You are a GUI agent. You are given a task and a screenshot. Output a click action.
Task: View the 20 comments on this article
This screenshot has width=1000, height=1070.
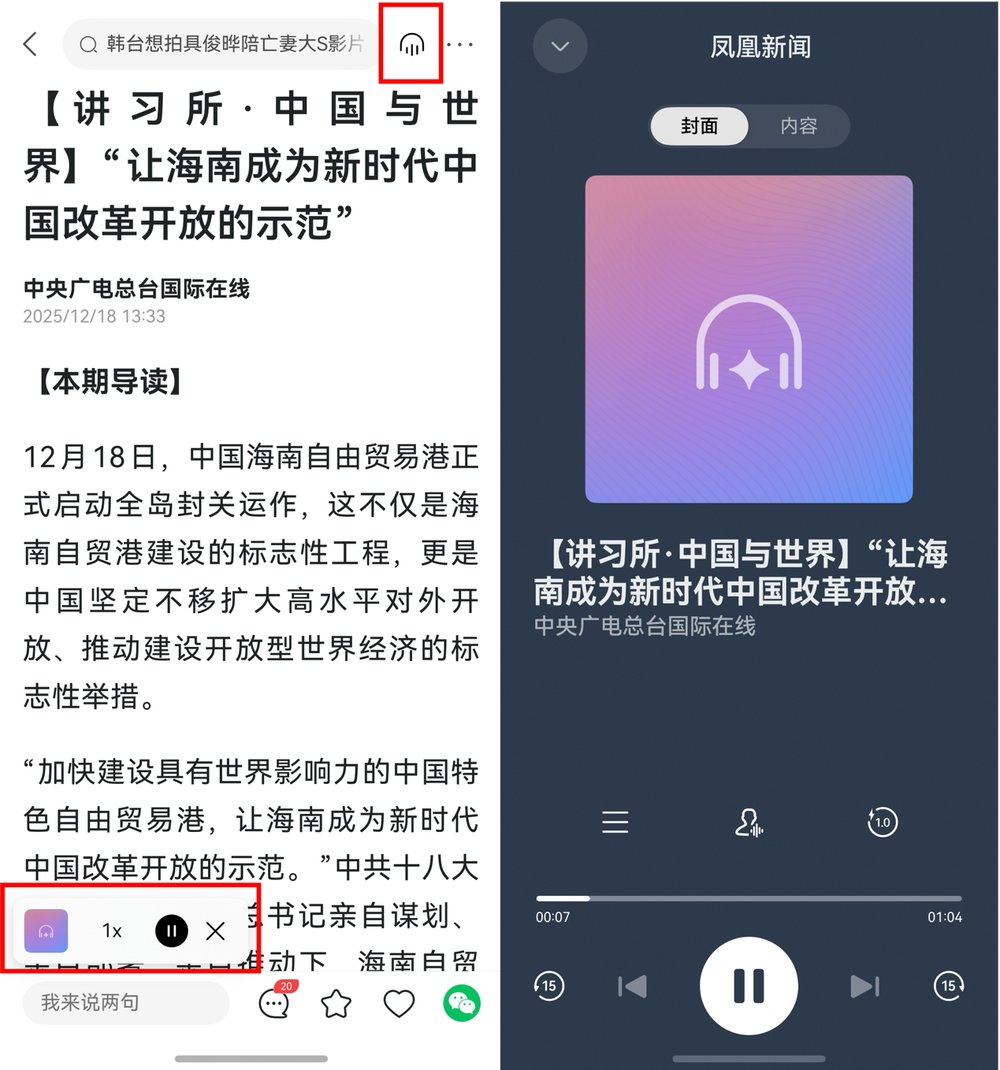pyautogui.click(x=274, y=1003)
